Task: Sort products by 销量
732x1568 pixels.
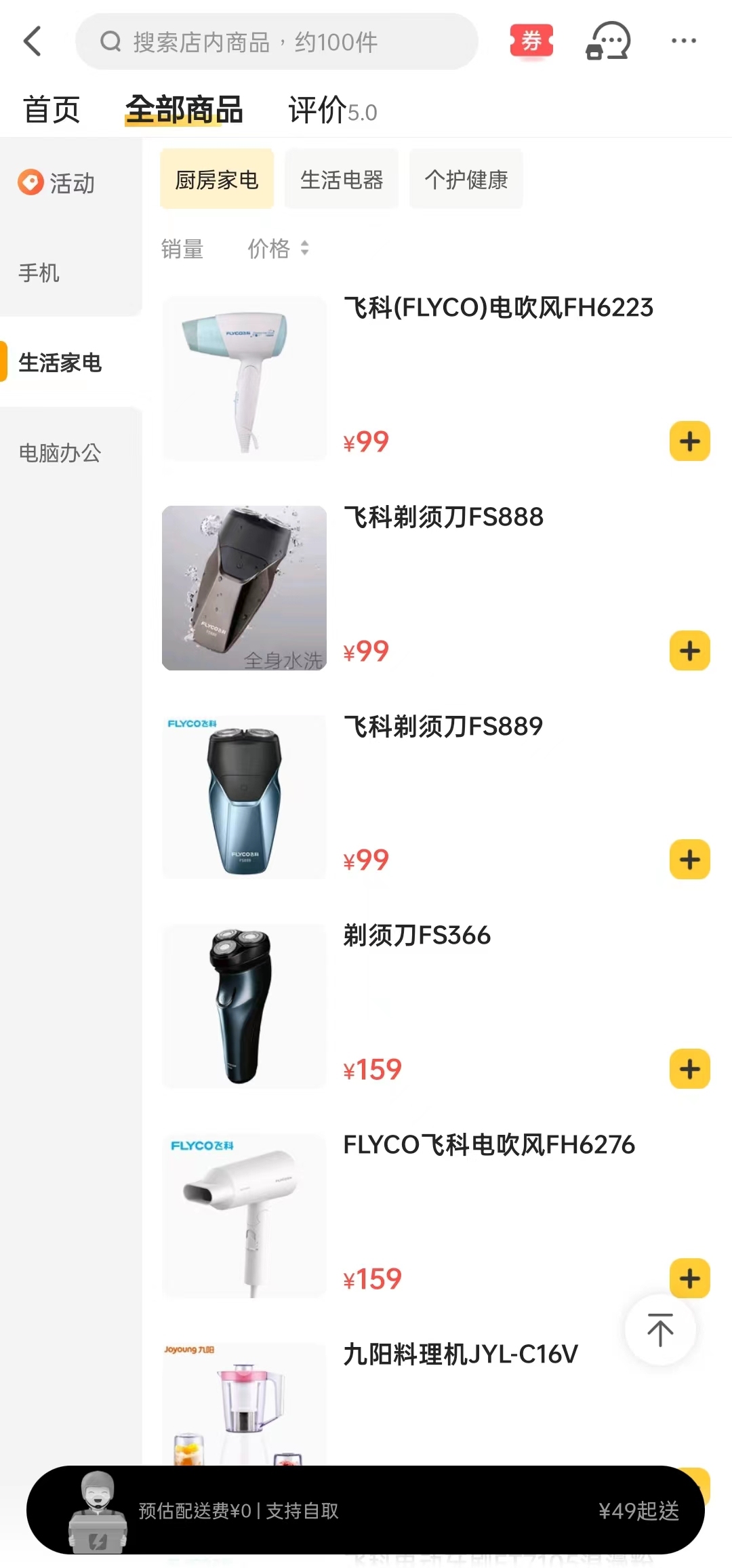Action: pos(182,249)
